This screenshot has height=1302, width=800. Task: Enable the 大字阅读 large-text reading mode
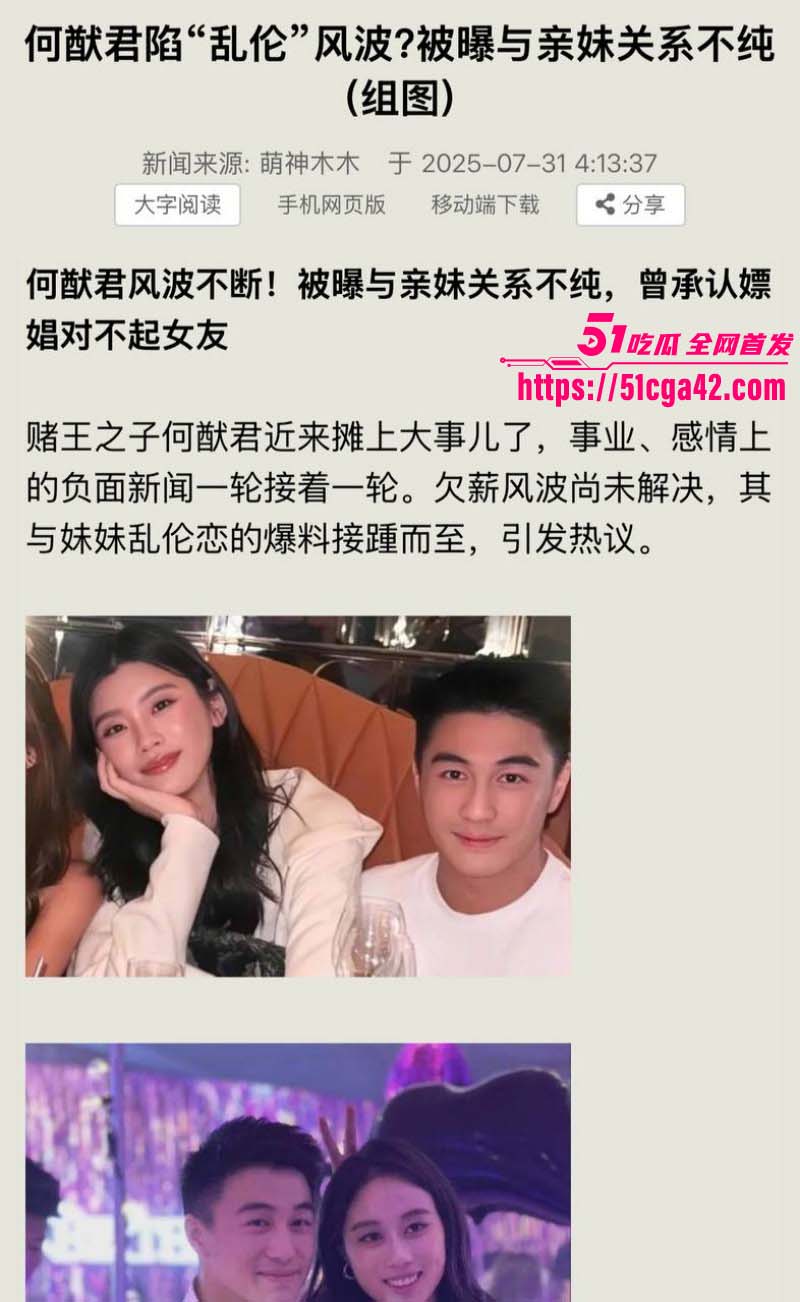click(x=177, y=205)
